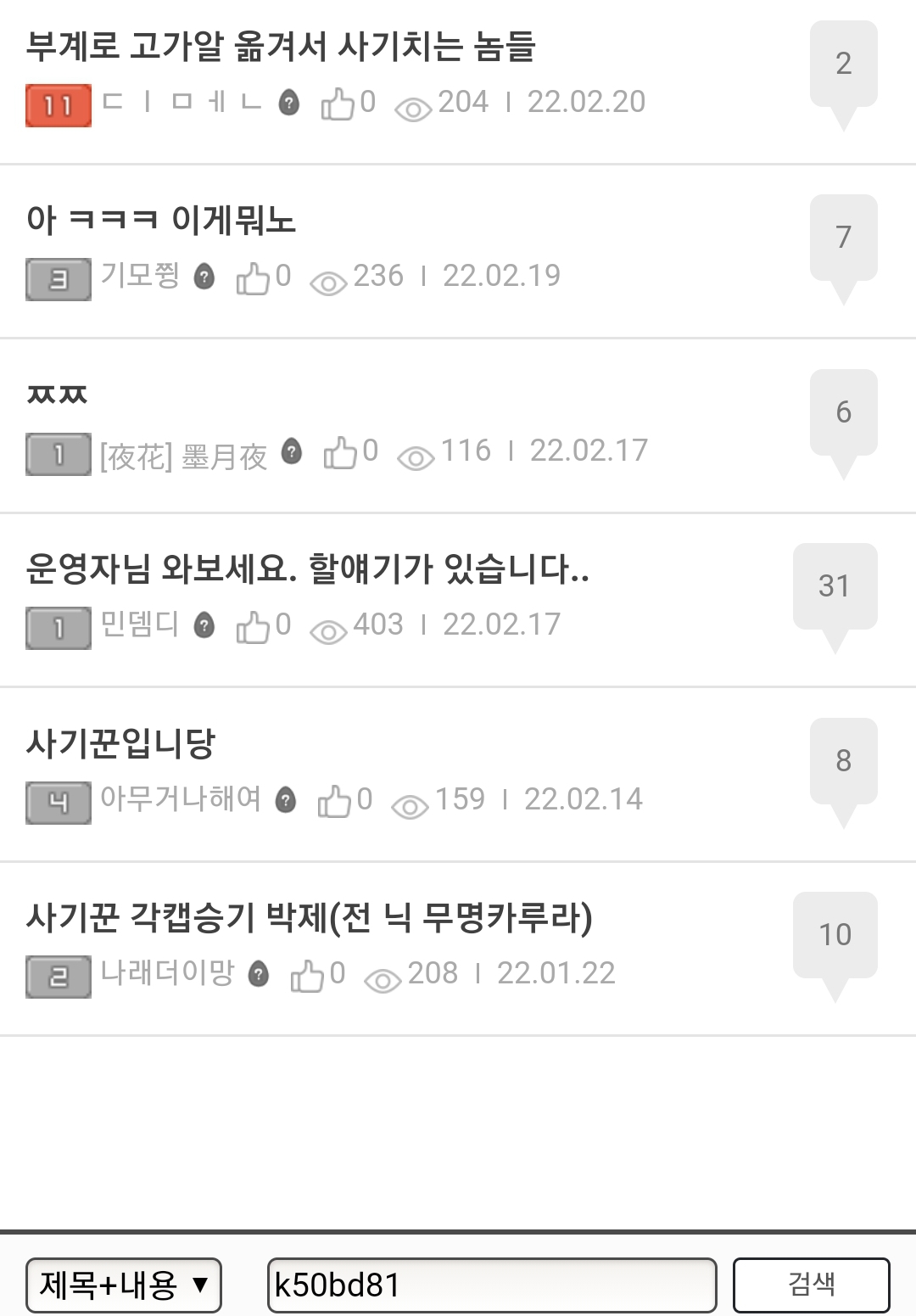Viewport: 916px width, 1316px height.
Task: Open post '부계로 고가알 옮겨서 사기치는 놈들'
Action: (281, 46)
